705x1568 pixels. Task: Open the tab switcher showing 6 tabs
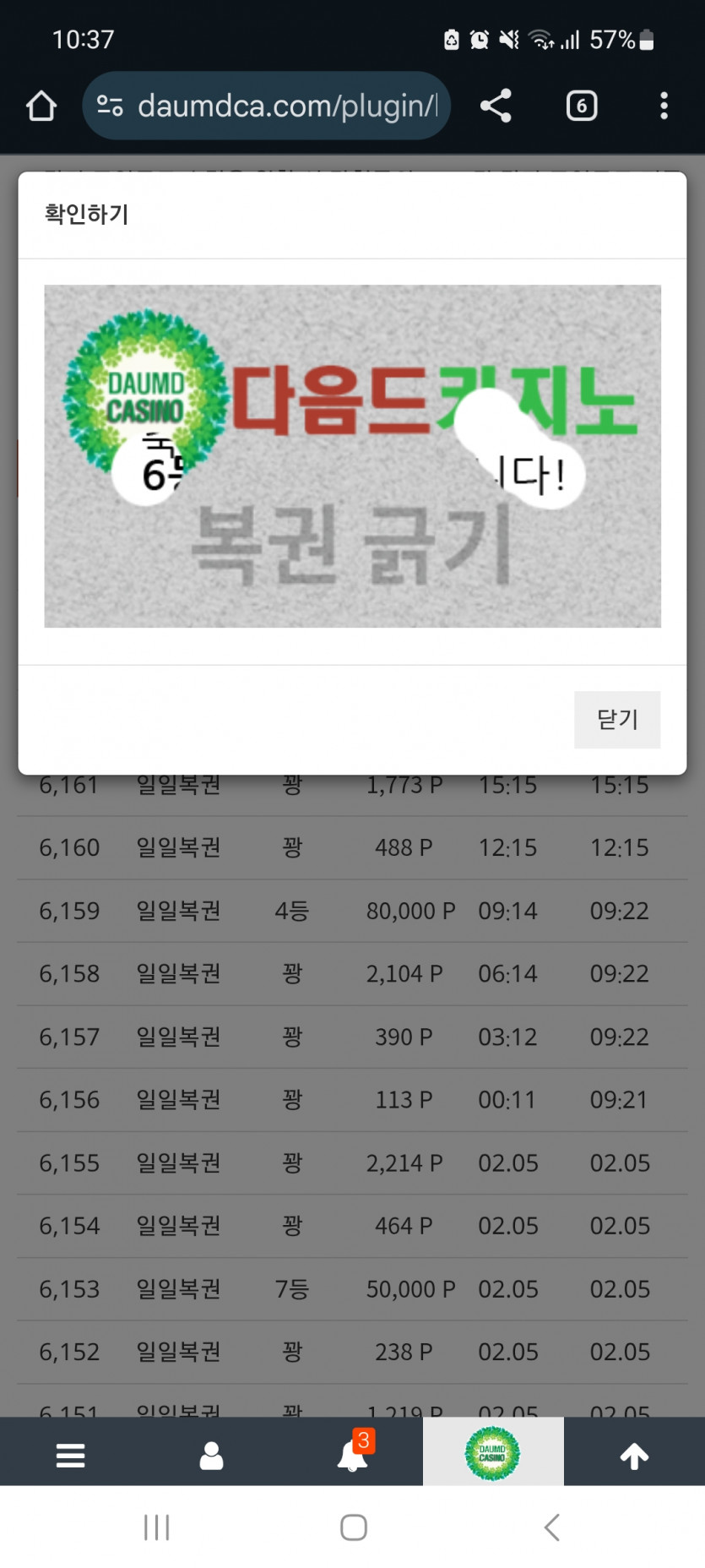pyautogui.click(x=581, y=106)
